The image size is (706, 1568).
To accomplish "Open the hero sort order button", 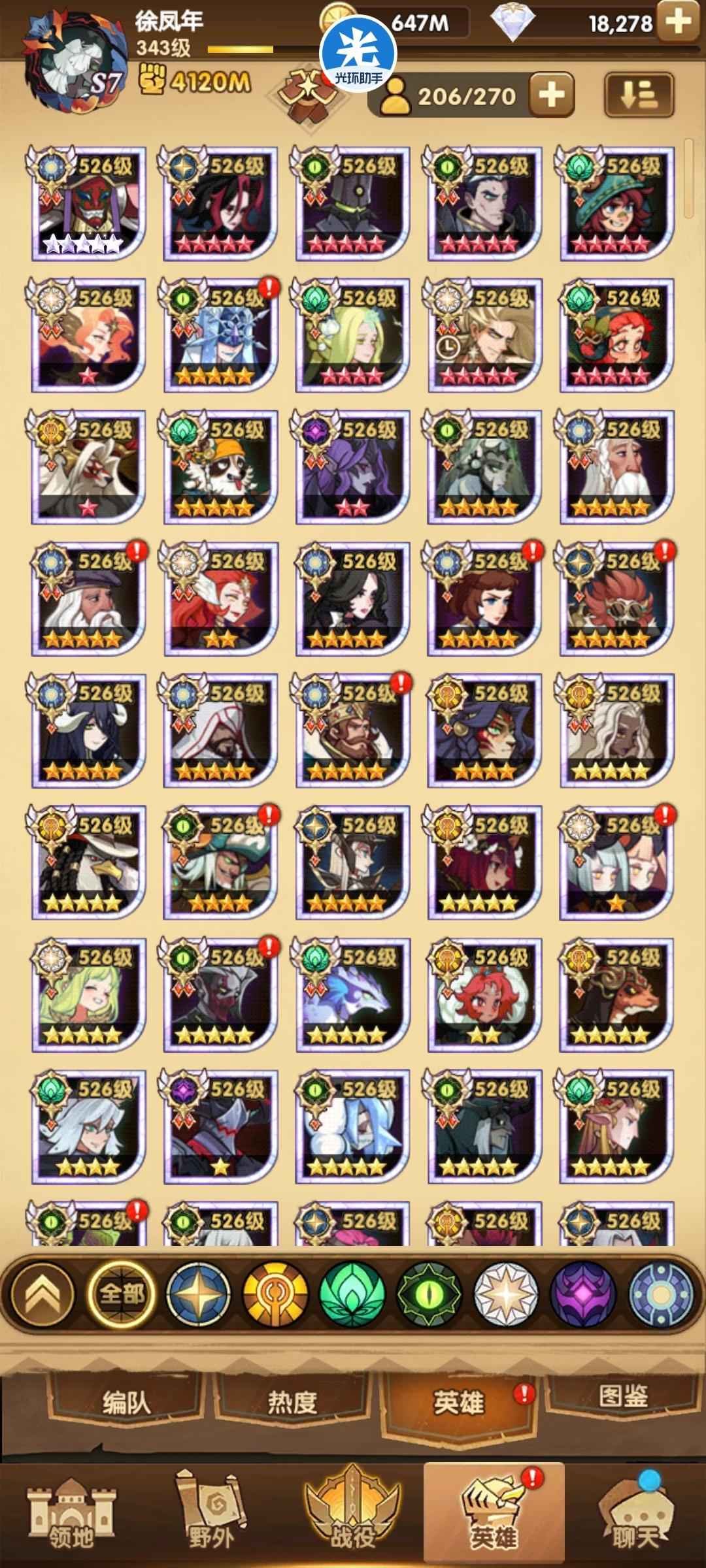I will 638,95.
